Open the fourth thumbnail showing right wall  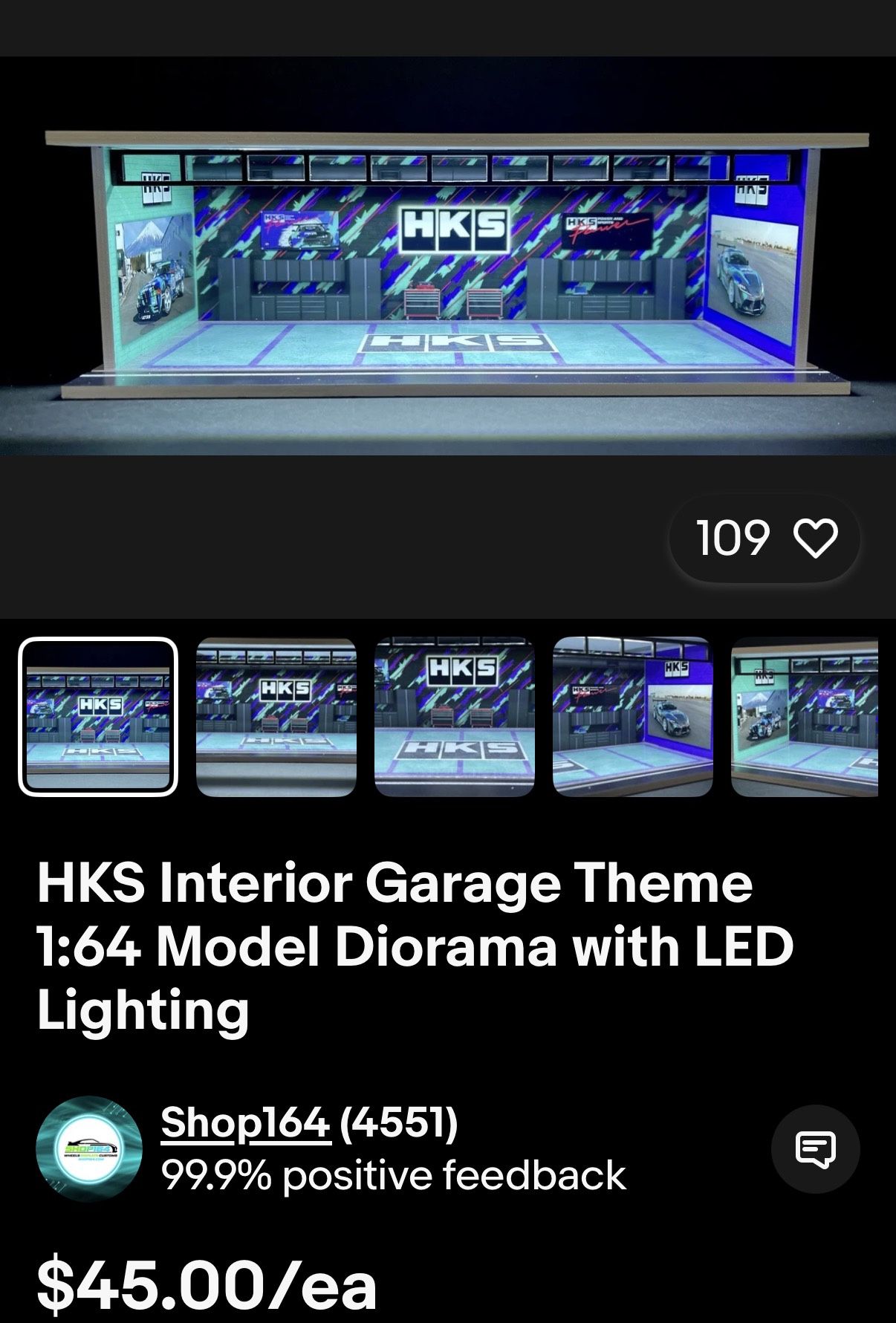coord(633,717)
